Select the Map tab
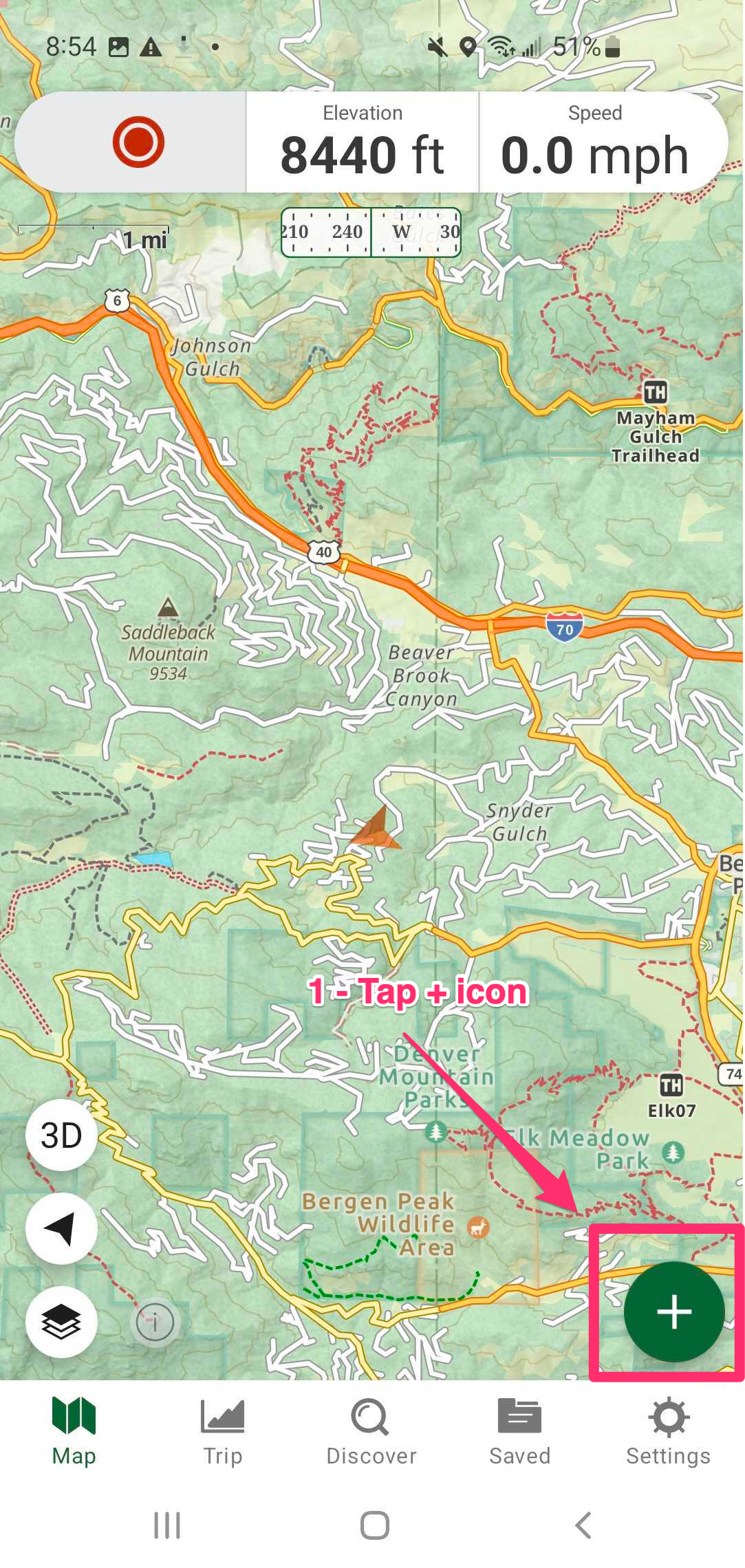The width and height of the screenshot is (745, 1568). click(74, 1432)
